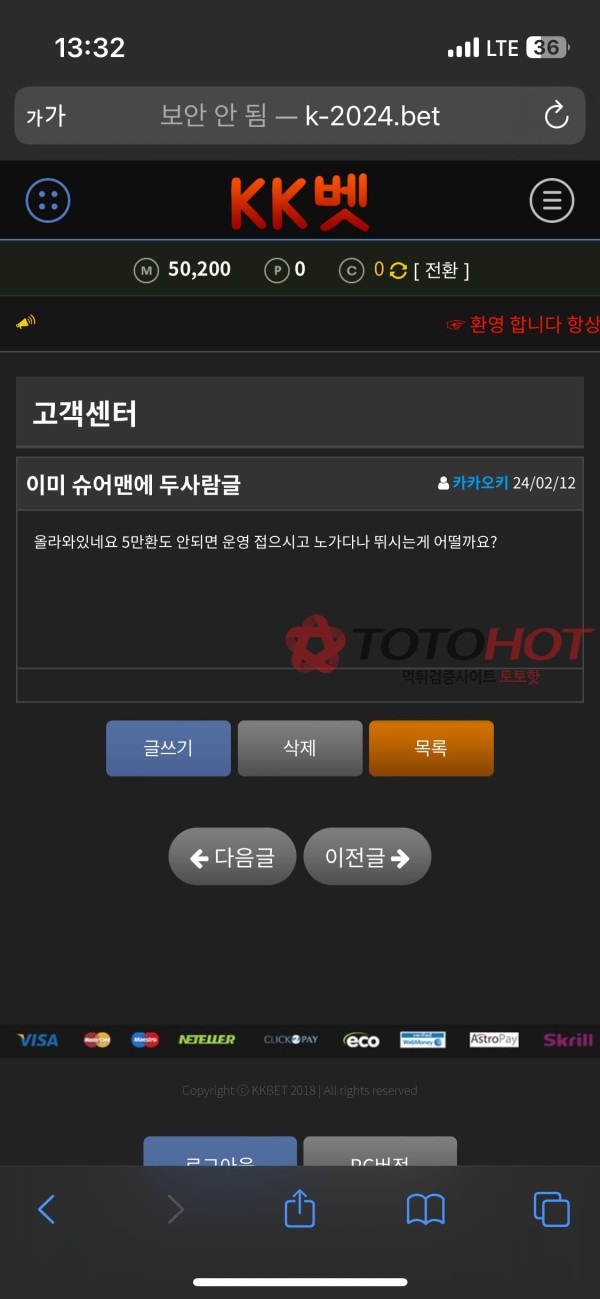Go back in Safari
This screenshot has height=1299, width=600.
pyautogui.click(x=46, y=1210)
